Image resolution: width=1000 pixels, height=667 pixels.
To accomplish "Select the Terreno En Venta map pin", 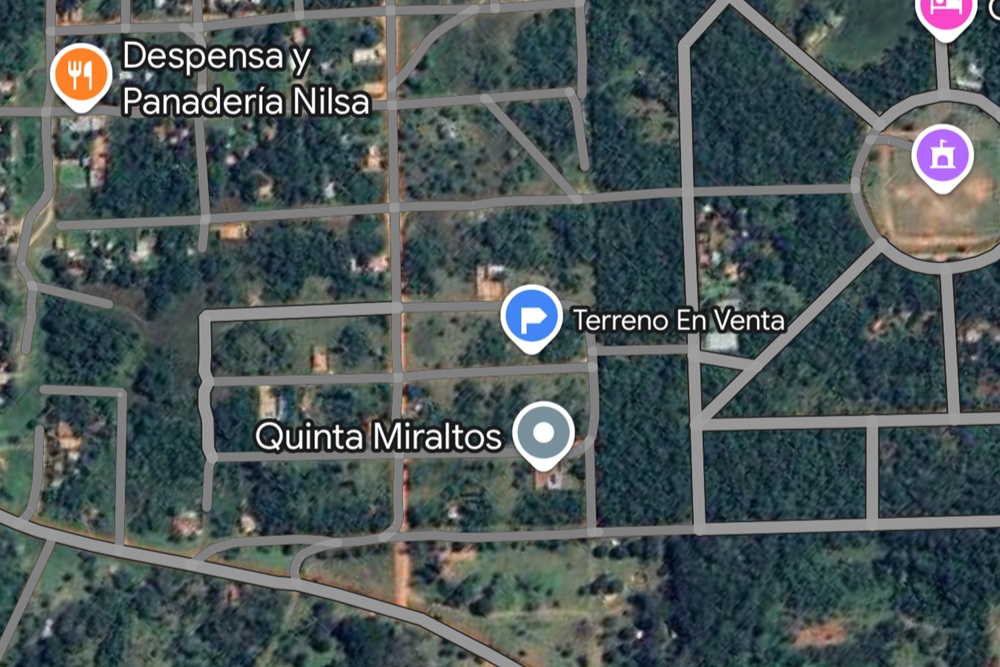I will [532, 315].
